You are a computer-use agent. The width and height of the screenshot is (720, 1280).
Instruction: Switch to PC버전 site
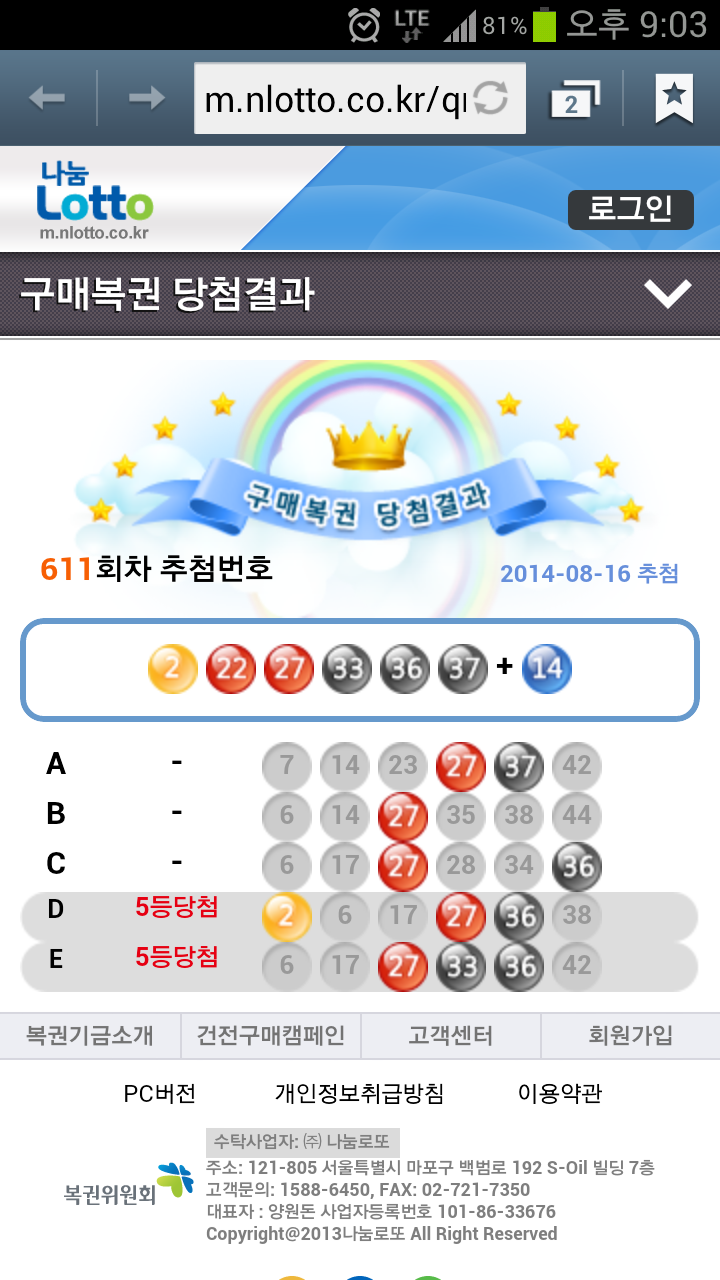coord(160,1093)
